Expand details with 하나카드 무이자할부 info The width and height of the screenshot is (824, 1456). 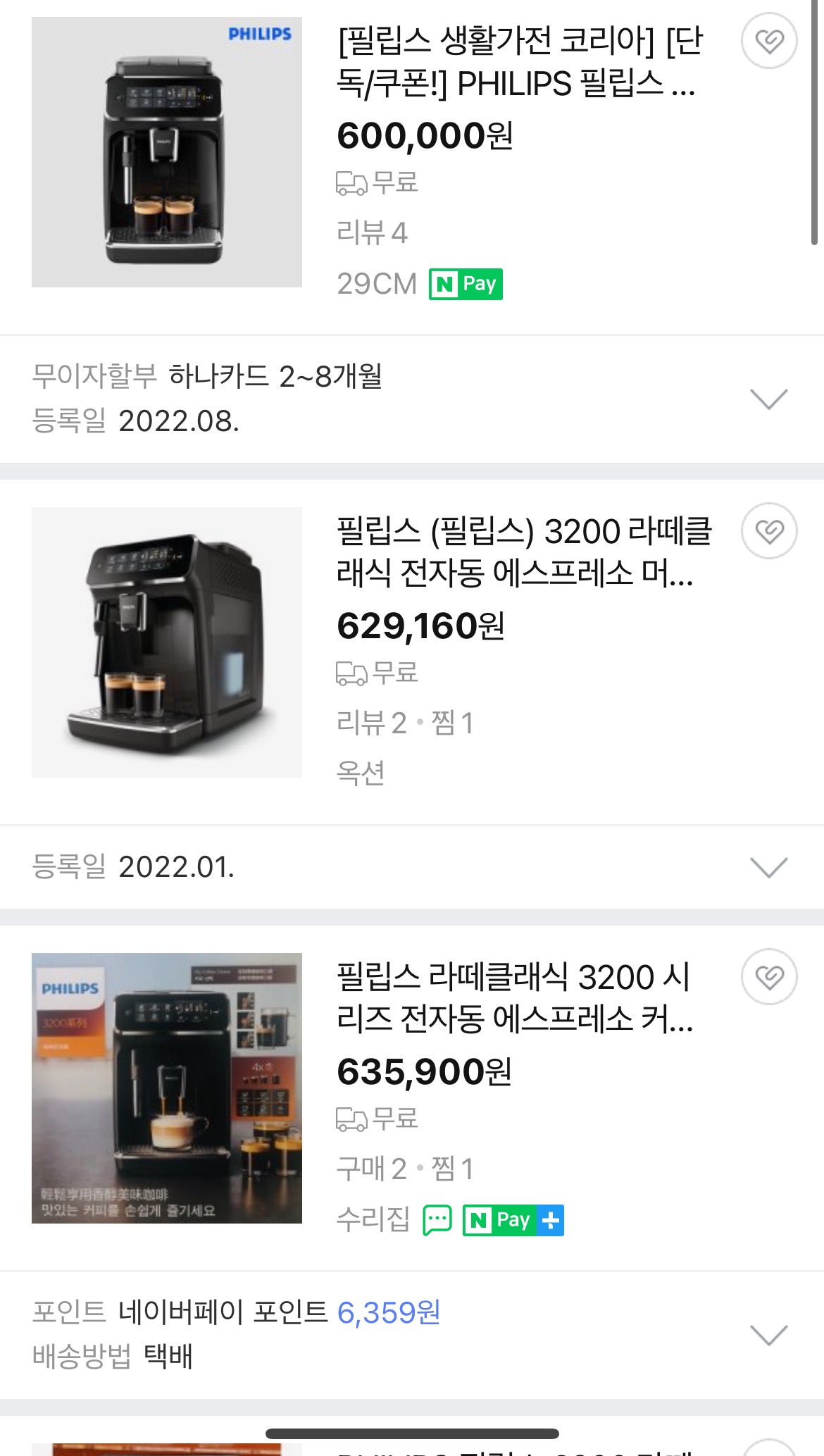[x=768, y=399]
